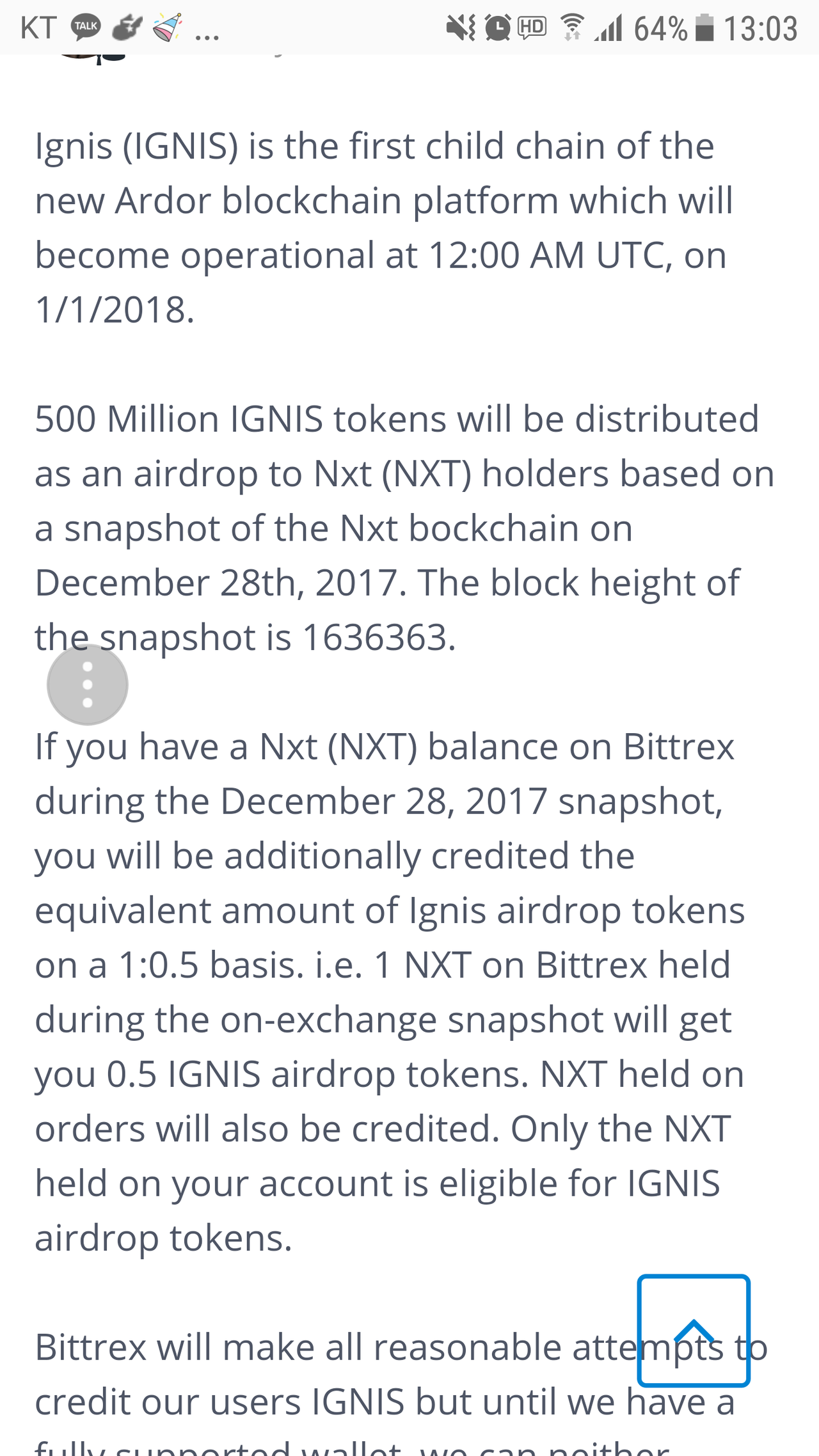
Task: Tap the HD voice indicator icon
Action: [533, 27]
